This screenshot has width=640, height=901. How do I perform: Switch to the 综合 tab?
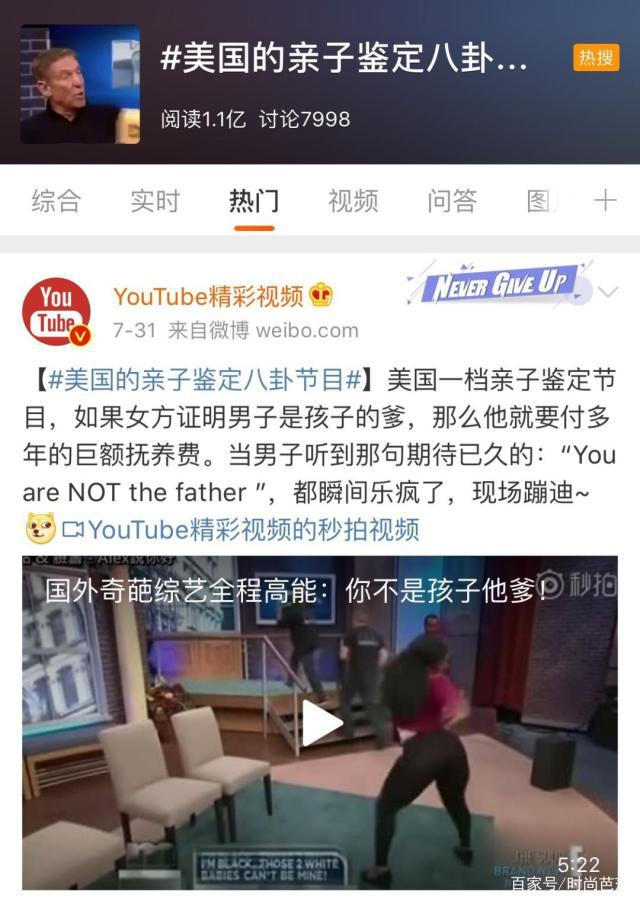[x=56, y=201]
